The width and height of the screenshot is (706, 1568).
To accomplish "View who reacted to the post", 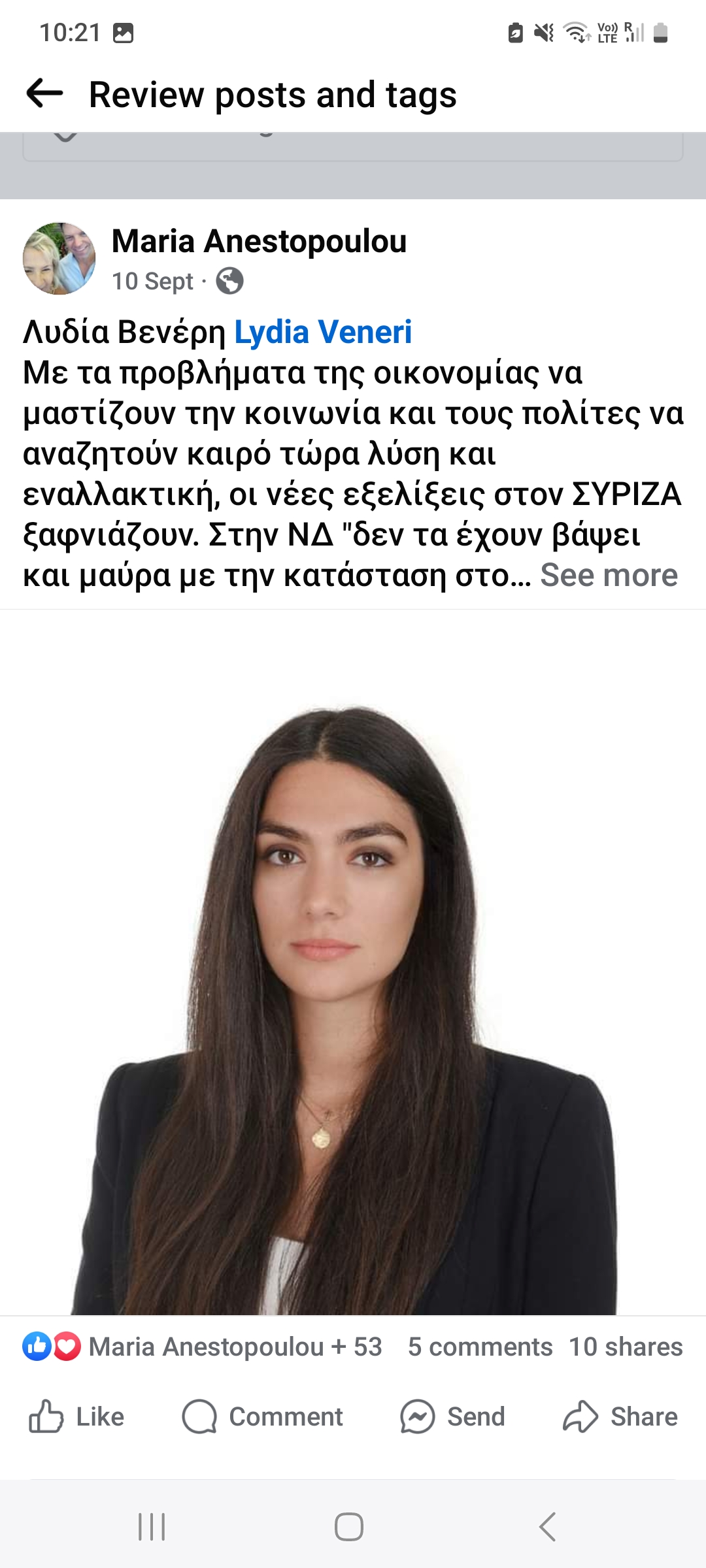I will click(x=203, y=1347).
